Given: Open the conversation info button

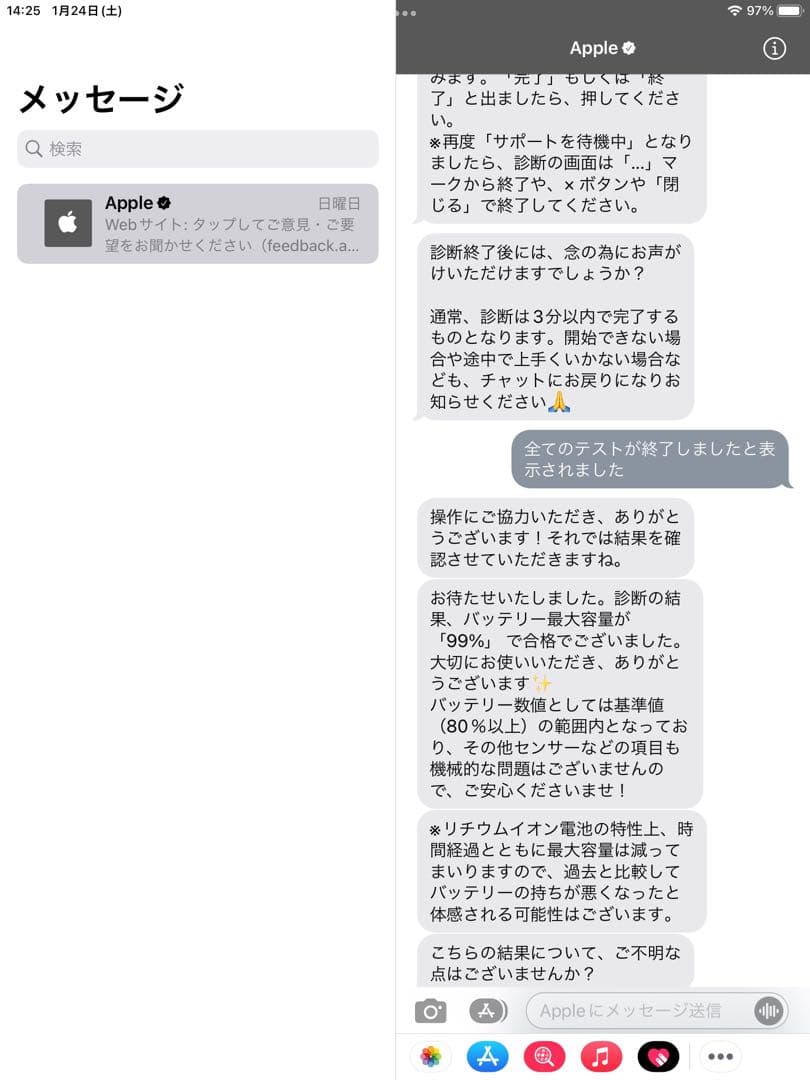Looking at the screenshot, I should [774, 48].
